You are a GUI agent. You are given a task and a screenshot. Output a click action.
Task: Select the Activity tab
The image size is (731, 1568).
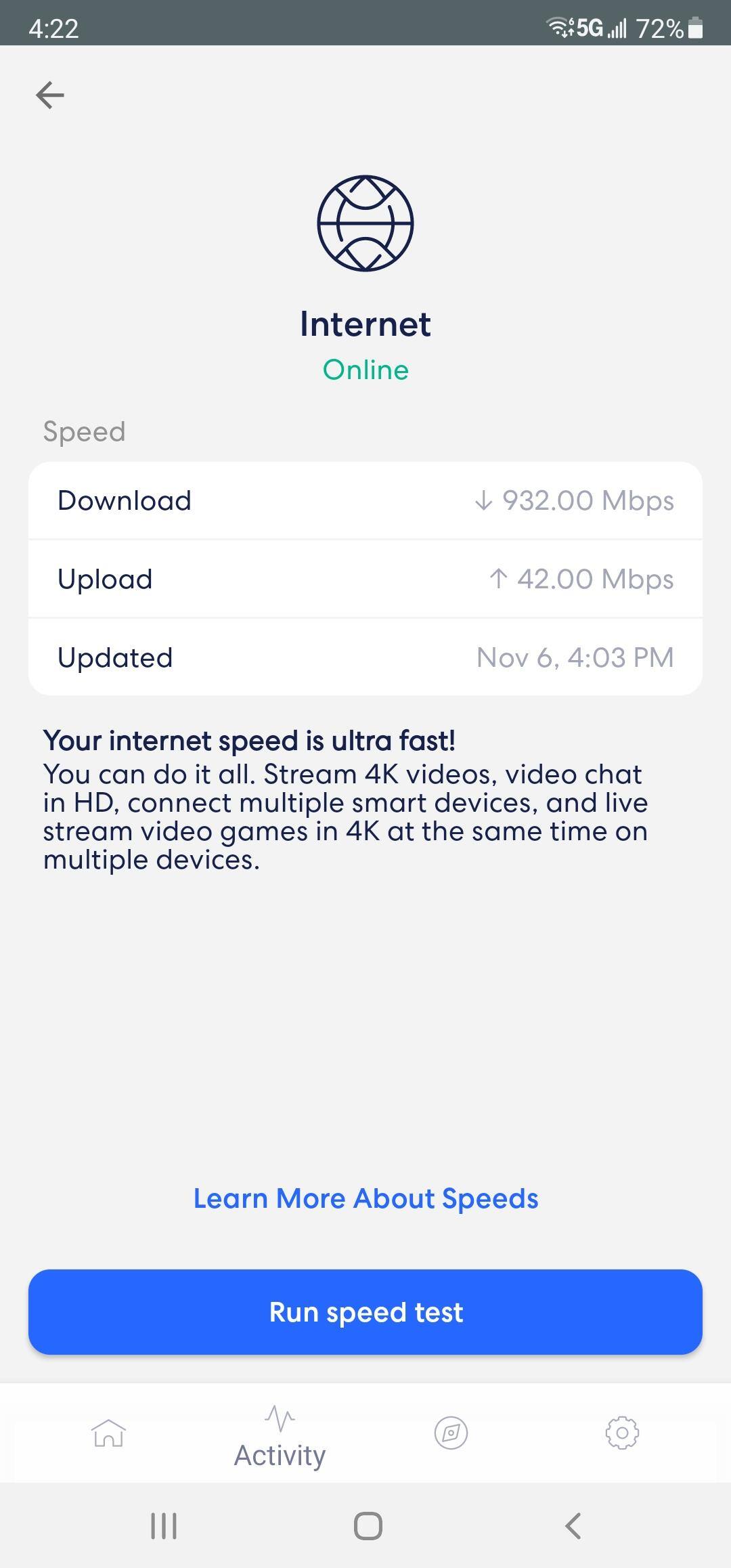tap(280, 1437)
